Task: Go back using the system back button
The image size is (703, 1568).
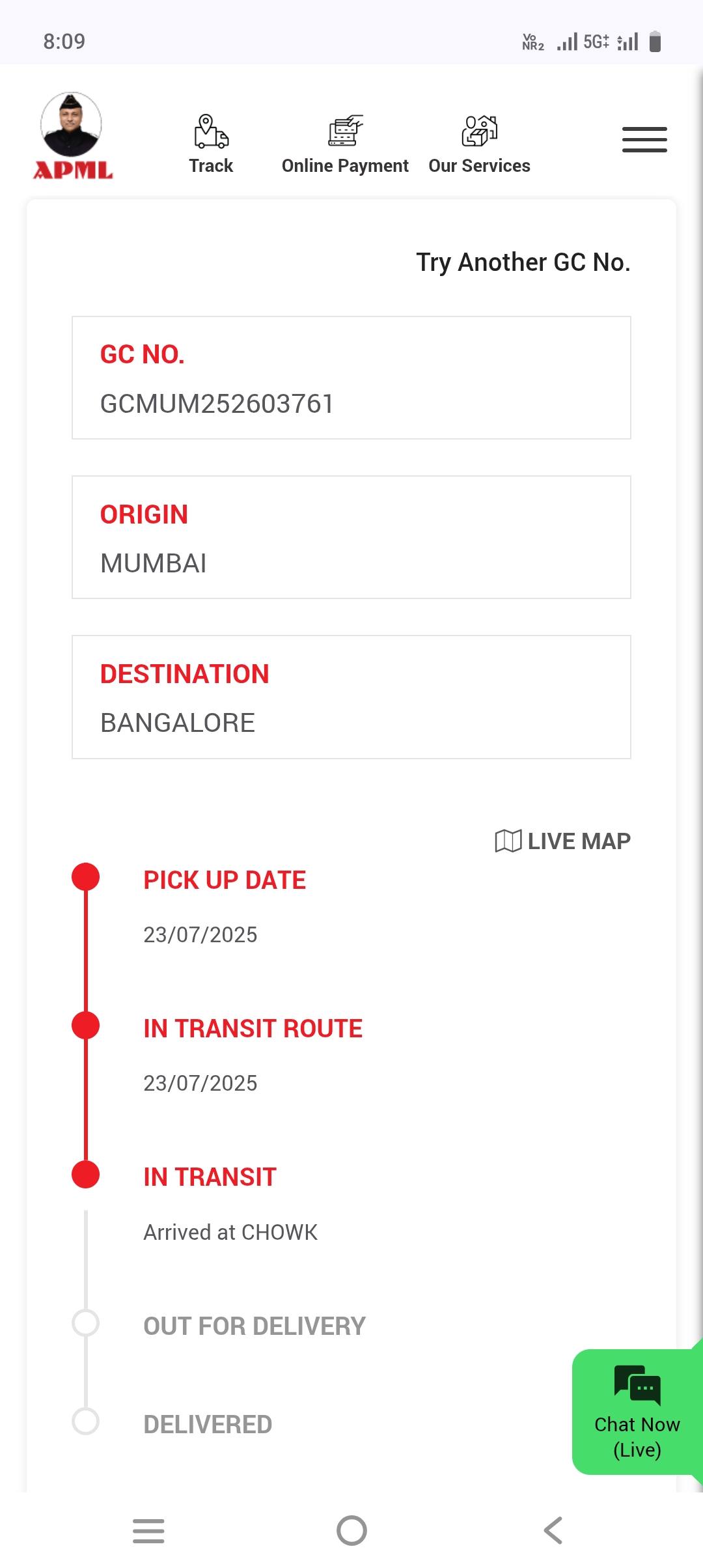Action: click(553, 1530)
